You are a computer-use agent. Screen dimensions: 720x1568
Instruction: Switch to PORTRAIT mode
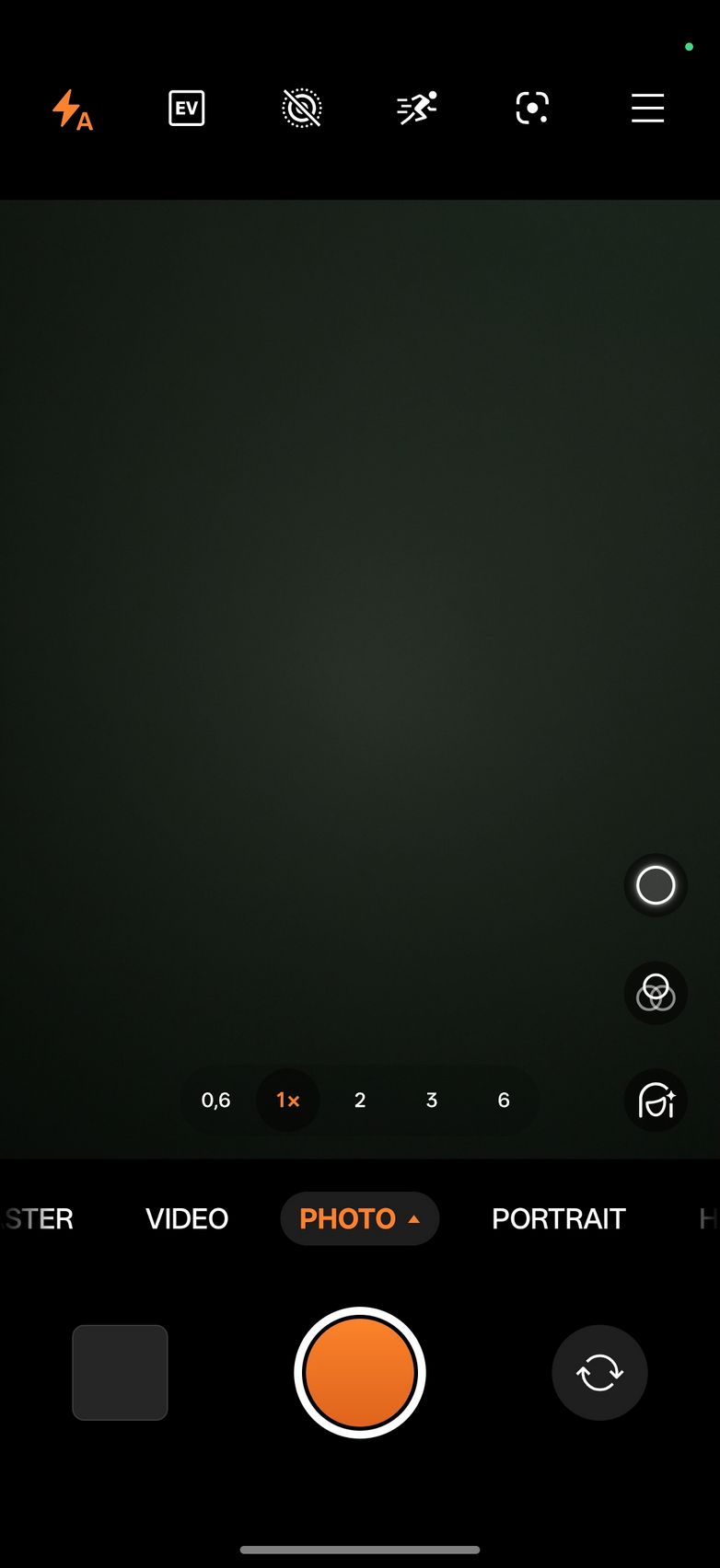(559, 1218)
